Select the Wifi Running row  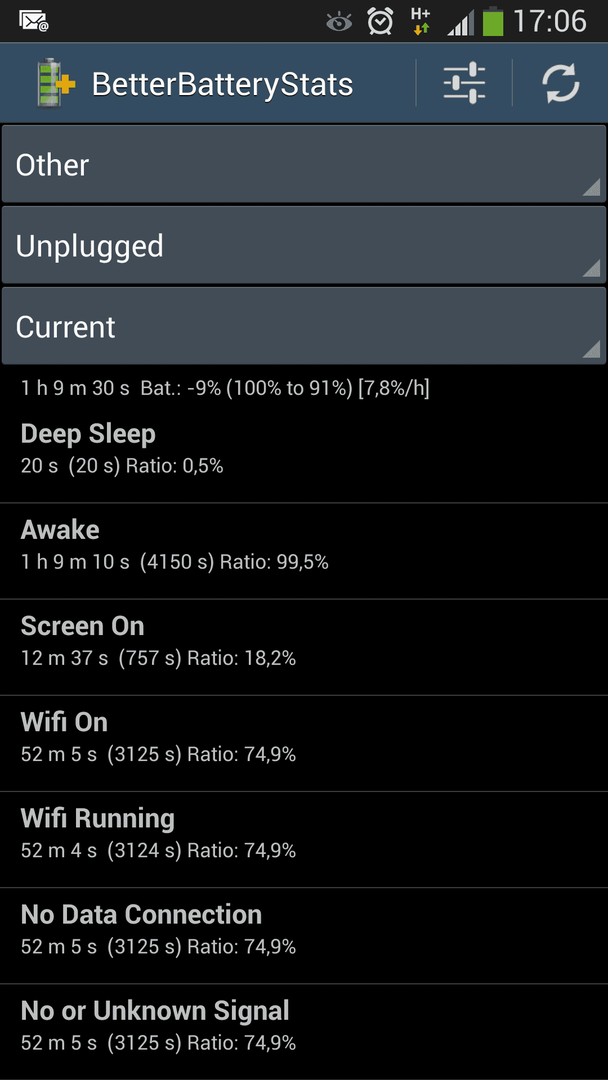pyautogui.click(x=304, y=840)
